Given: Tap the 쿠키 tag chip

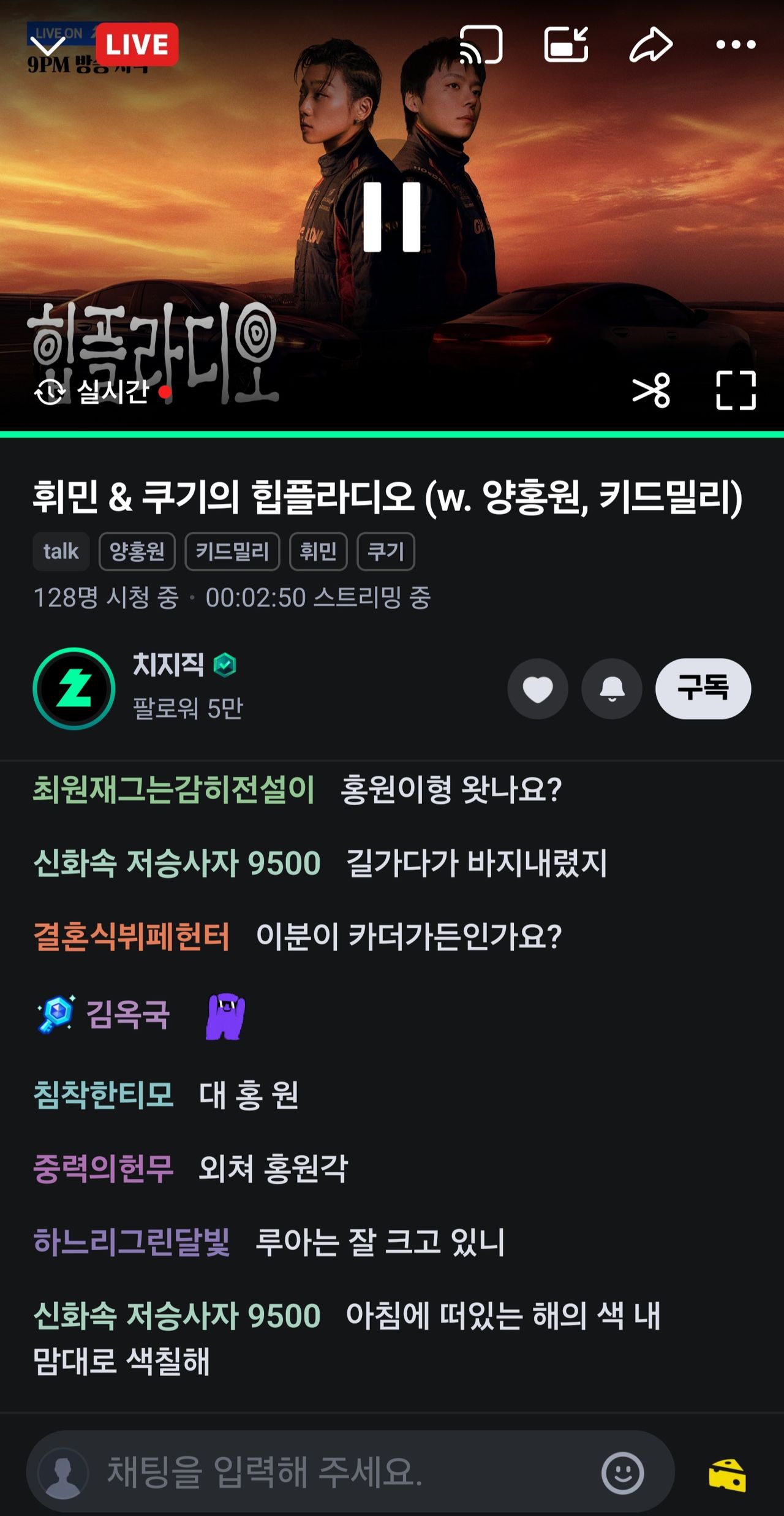Looking at the screenshot, I should [385, 551].
